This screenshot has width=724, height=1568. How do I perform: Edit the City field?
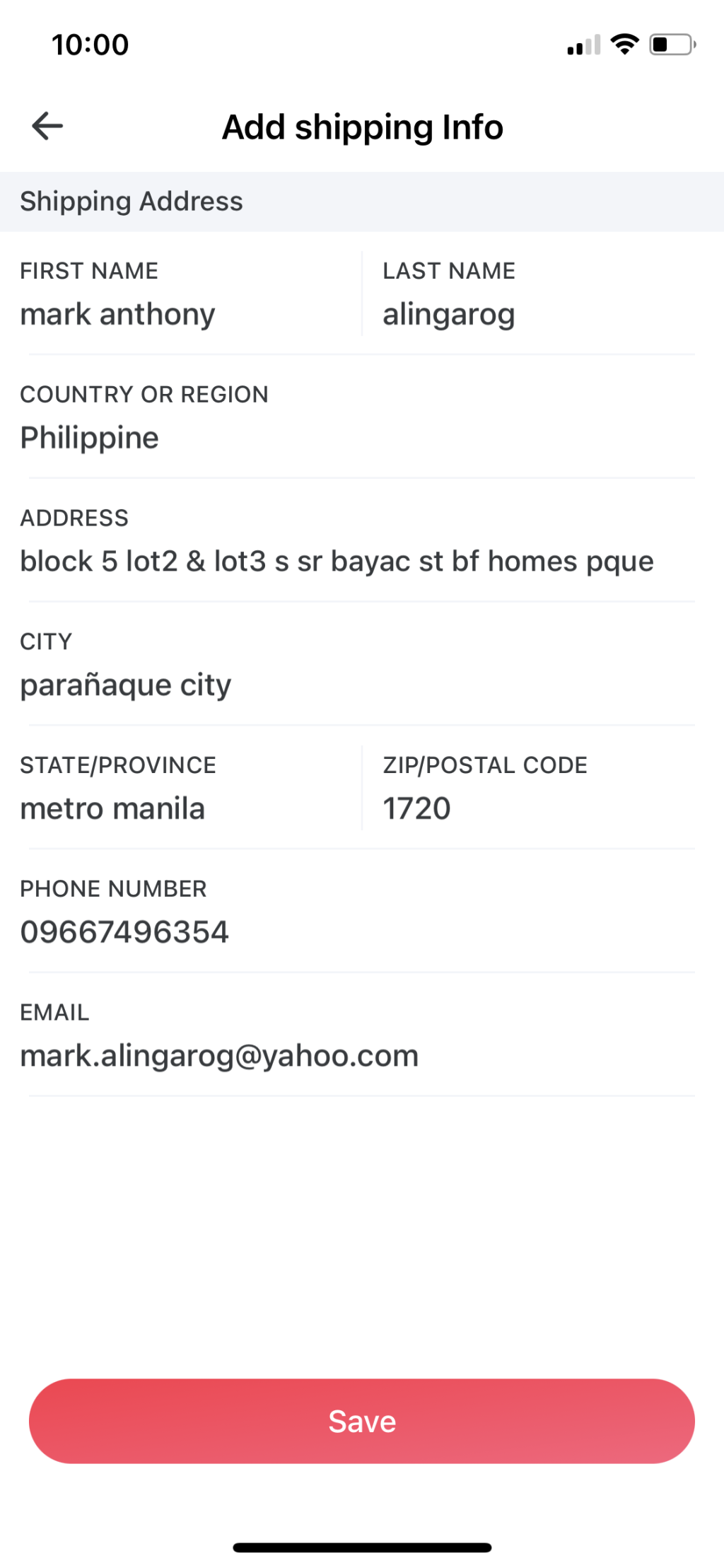[126, 685]
